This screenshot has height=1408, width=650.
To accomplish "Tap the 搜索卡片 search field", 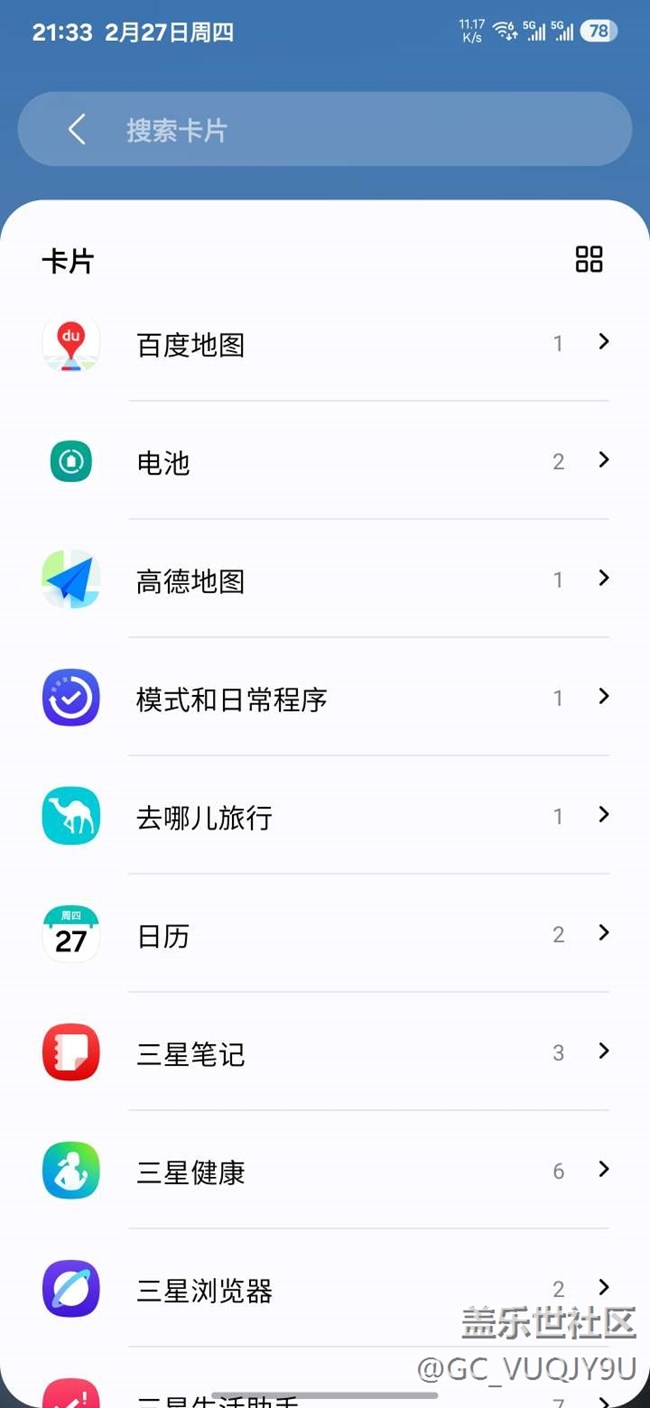I will tap(350, 130).
